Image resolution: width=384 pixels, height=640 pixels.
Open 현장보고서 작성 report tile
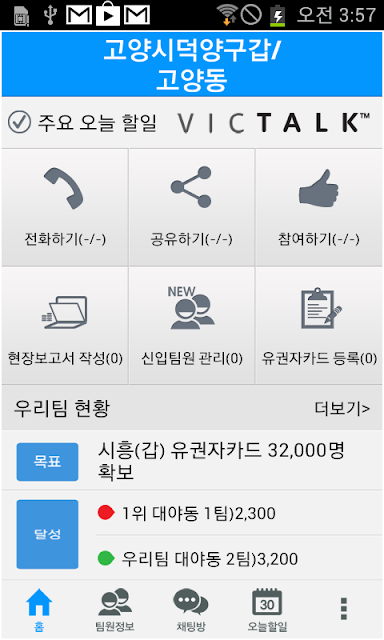(x=65, y=326)
